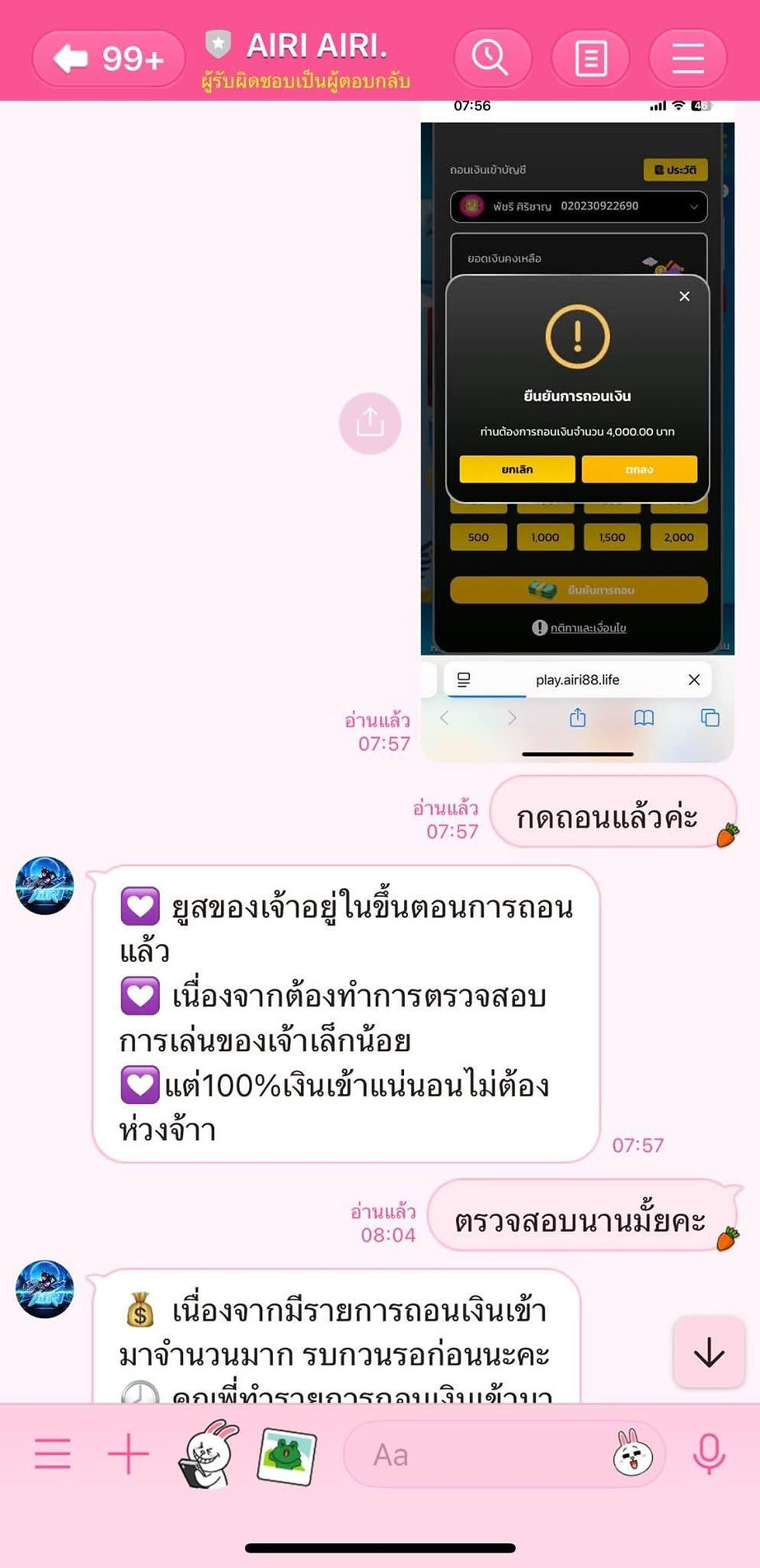Record a voice message
This screenshot has width=760, height=1568.
click(x=708, y=1453)
